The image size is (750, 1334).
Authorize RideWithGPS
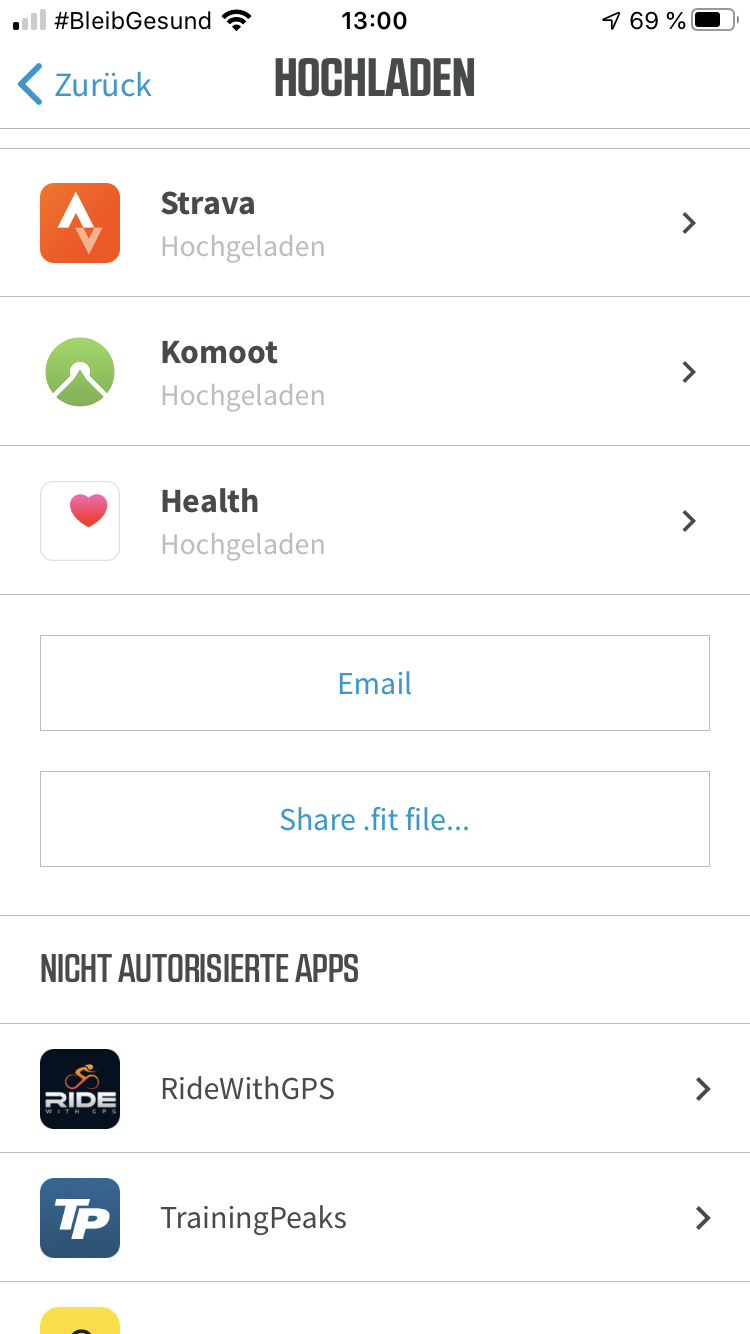click(375, 1088)
